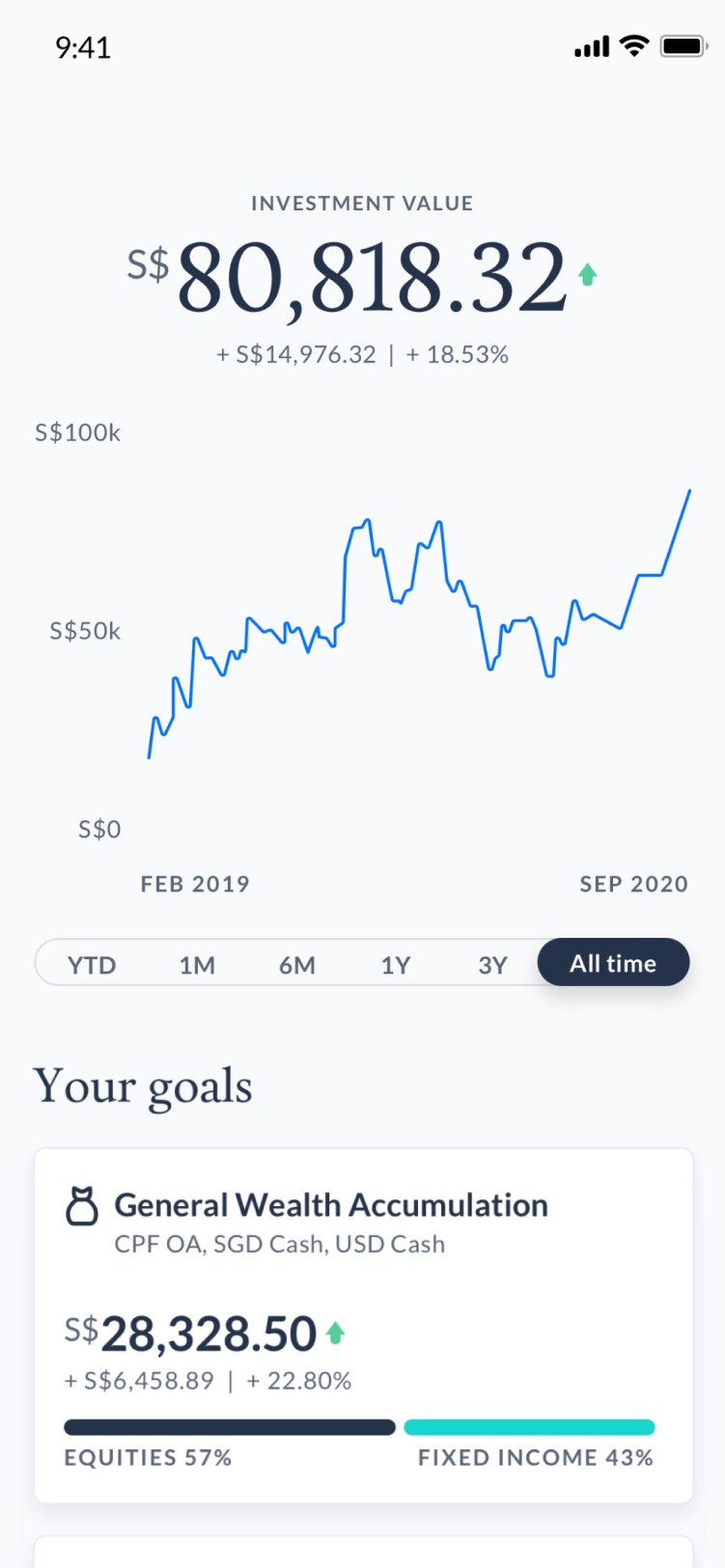Image resolution: width=725 pixels, height=1568 pixels.
Task: Choose the 1Y time range
Action: point(396,965)
